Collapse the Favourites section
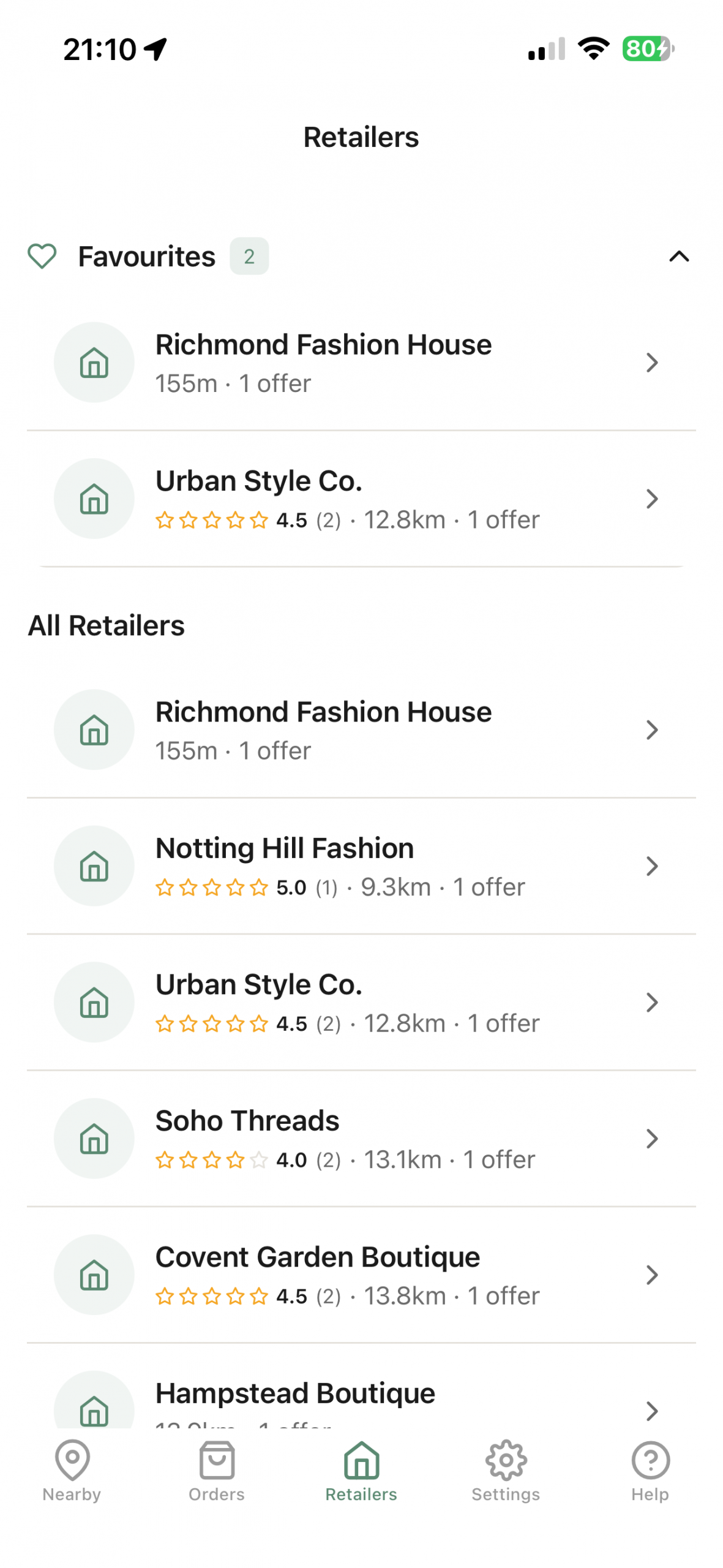723x1568 pixels. [x=678, y=256]
